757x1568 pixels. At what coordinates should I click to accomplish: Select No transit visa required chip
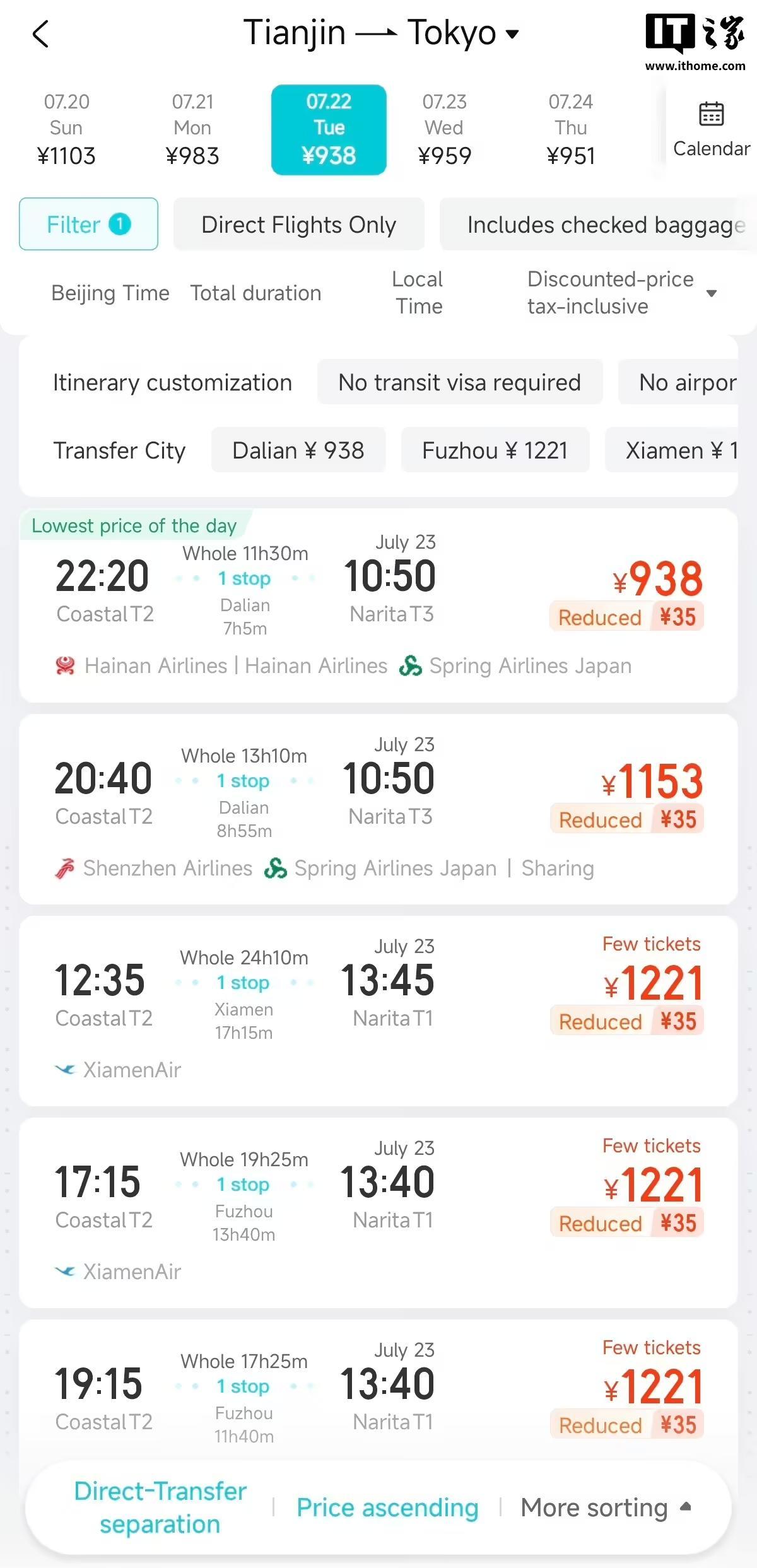pos(460,382)
